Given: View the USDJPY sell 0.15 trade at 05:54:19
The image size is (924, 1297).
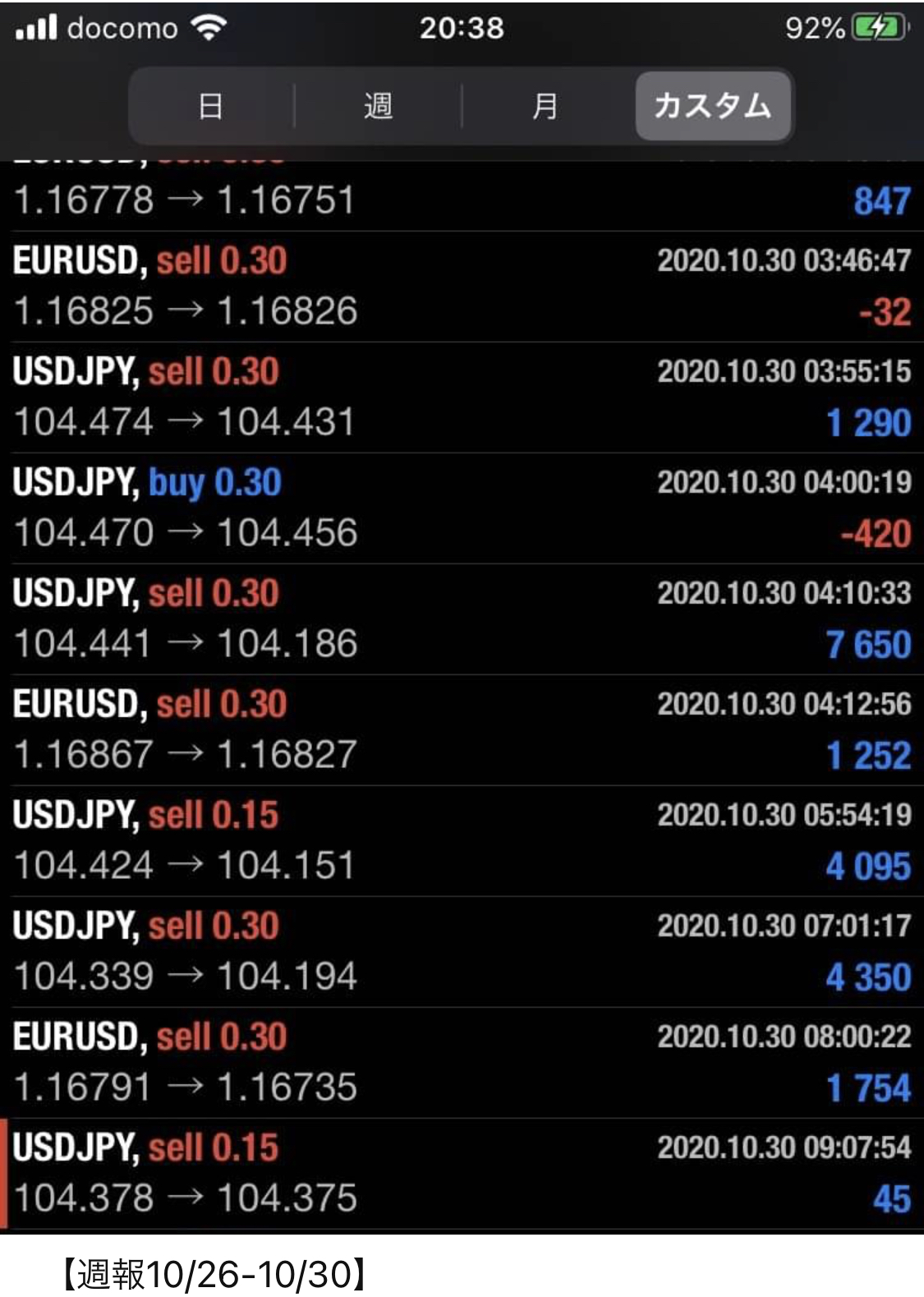Looking at the screenshot, I should pos(462,840).
